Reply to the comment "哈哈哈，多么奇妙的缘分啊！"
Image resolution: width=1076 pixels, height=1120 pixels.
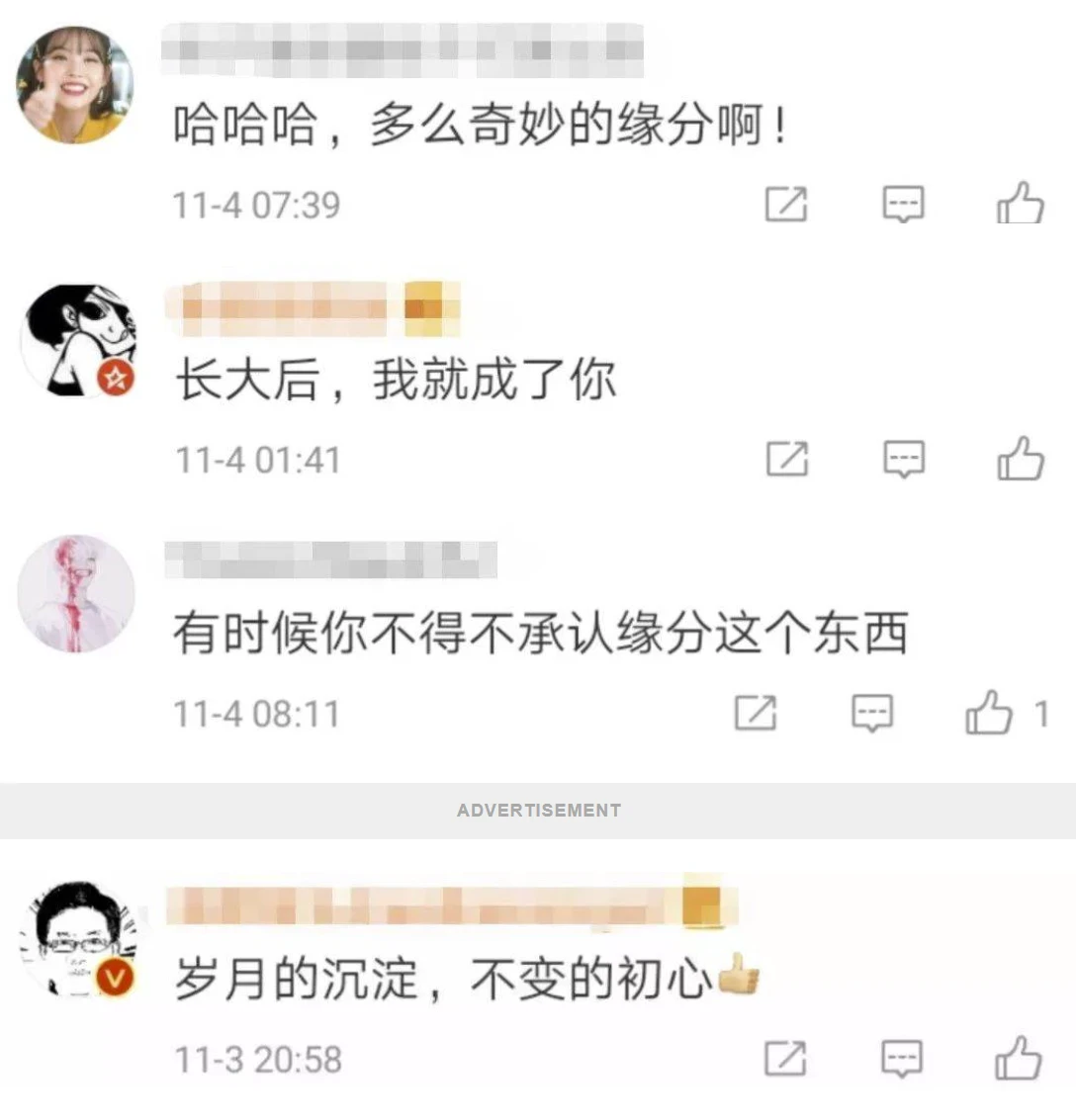(x=903, y=204)
